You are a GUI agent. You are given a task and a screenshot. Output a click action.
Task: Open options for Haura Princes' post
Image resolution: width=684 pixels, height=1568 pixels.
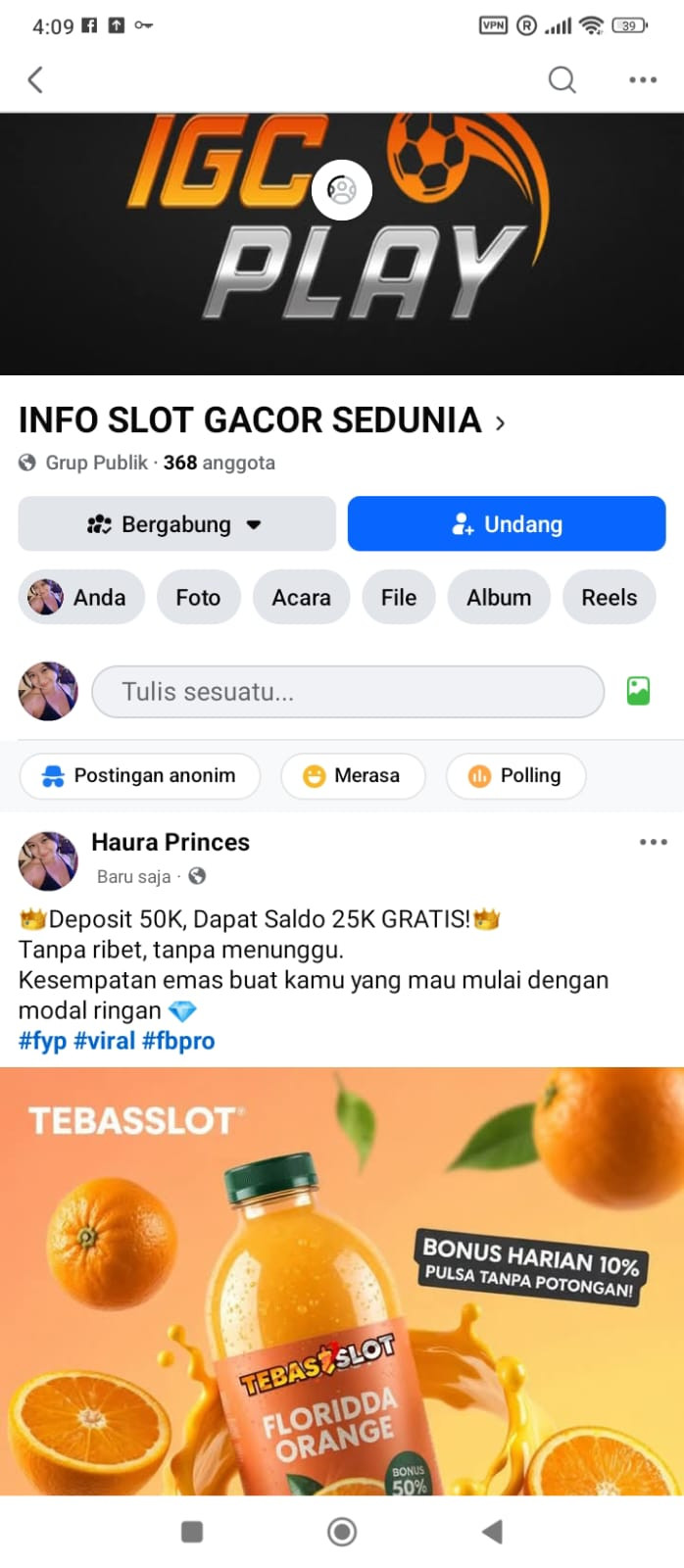pyautogui.click(x=653, y=842)
